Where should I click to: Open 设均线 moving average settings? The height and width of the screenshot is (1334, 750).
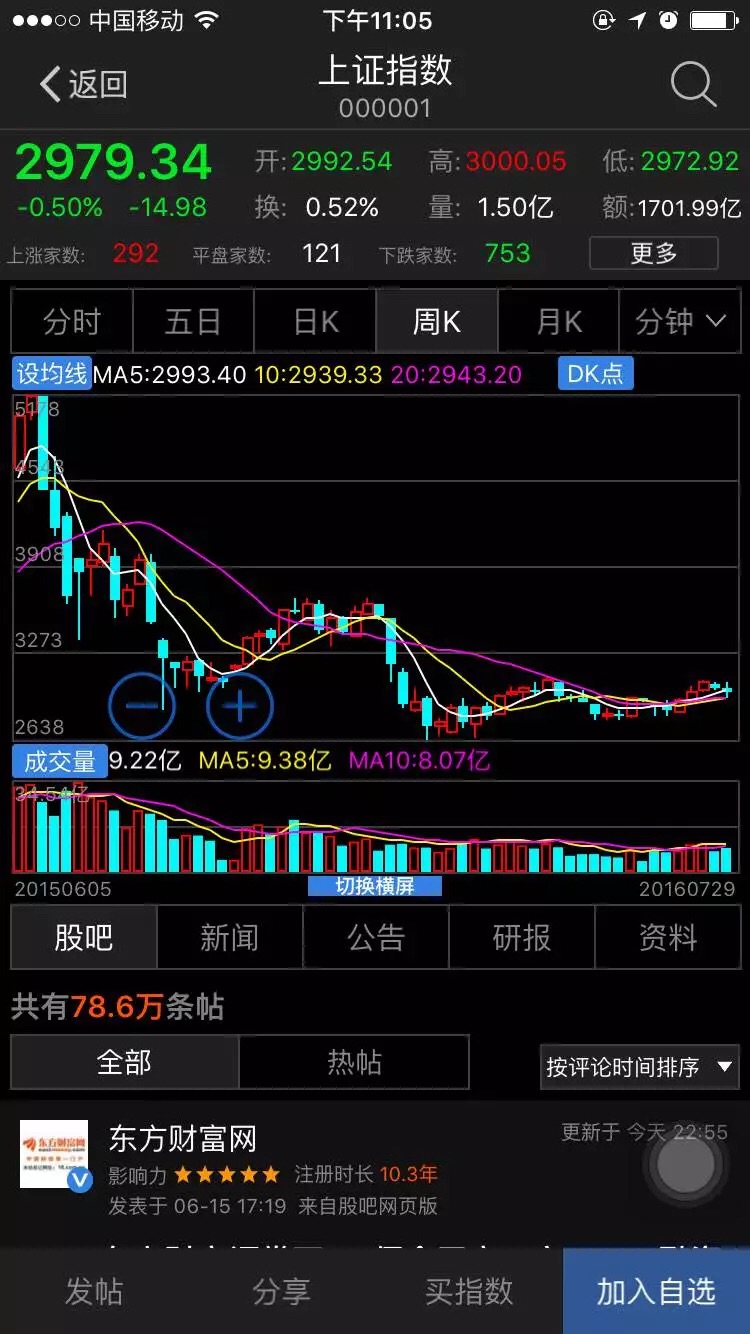tap(52, 374)
